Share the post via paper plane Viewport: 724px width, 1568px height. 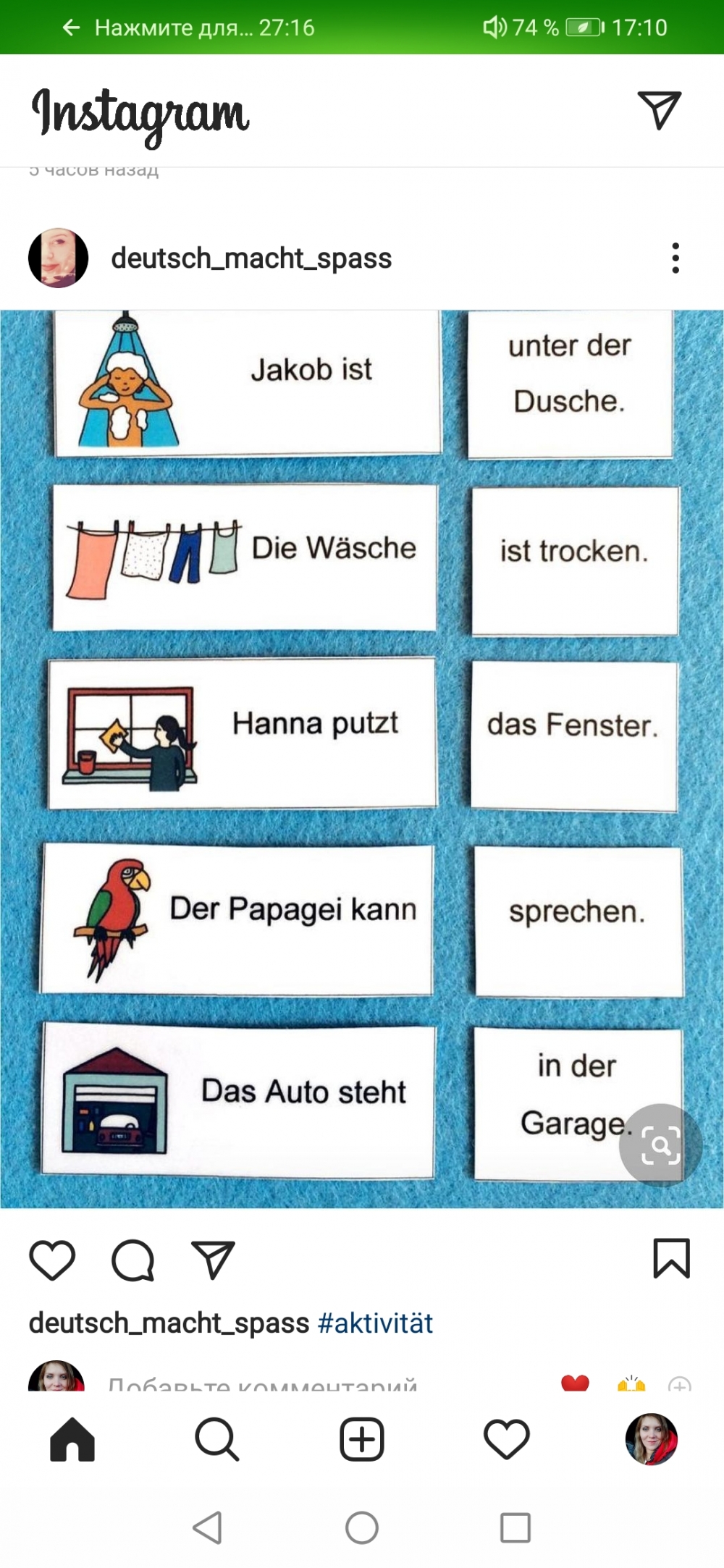click(x=213, y=1260)
